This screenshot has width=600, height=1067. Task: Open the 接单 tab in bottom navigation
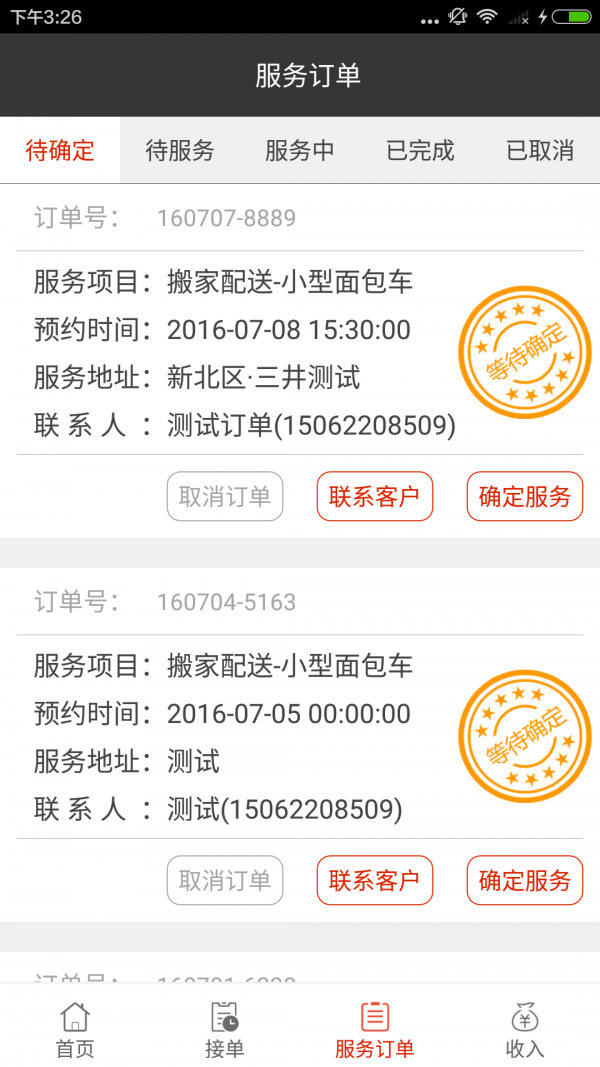pyautogui.click(x=225, y=1030)
